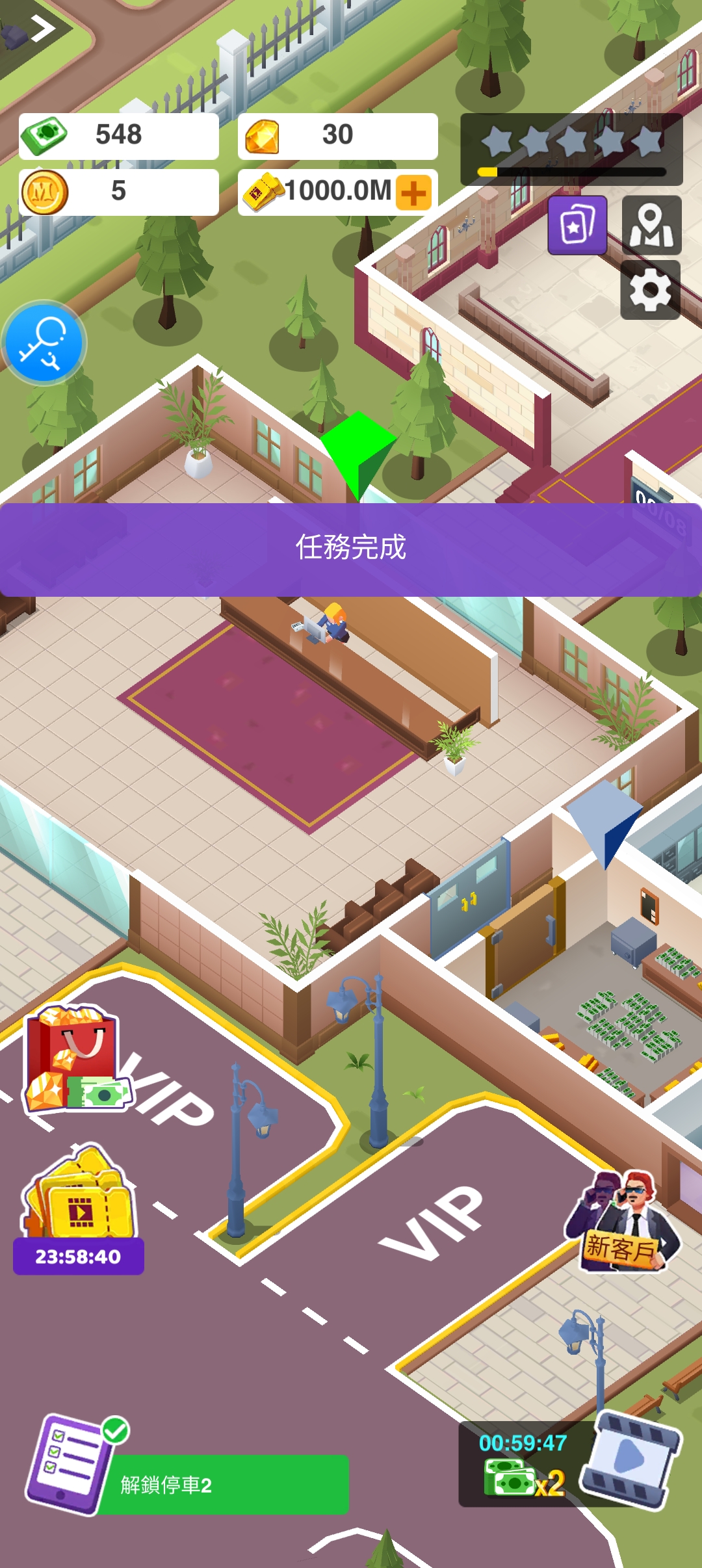Dismiss the 任務完成 banner
This screenshot has width=702, height=1568.
point(351,549)
